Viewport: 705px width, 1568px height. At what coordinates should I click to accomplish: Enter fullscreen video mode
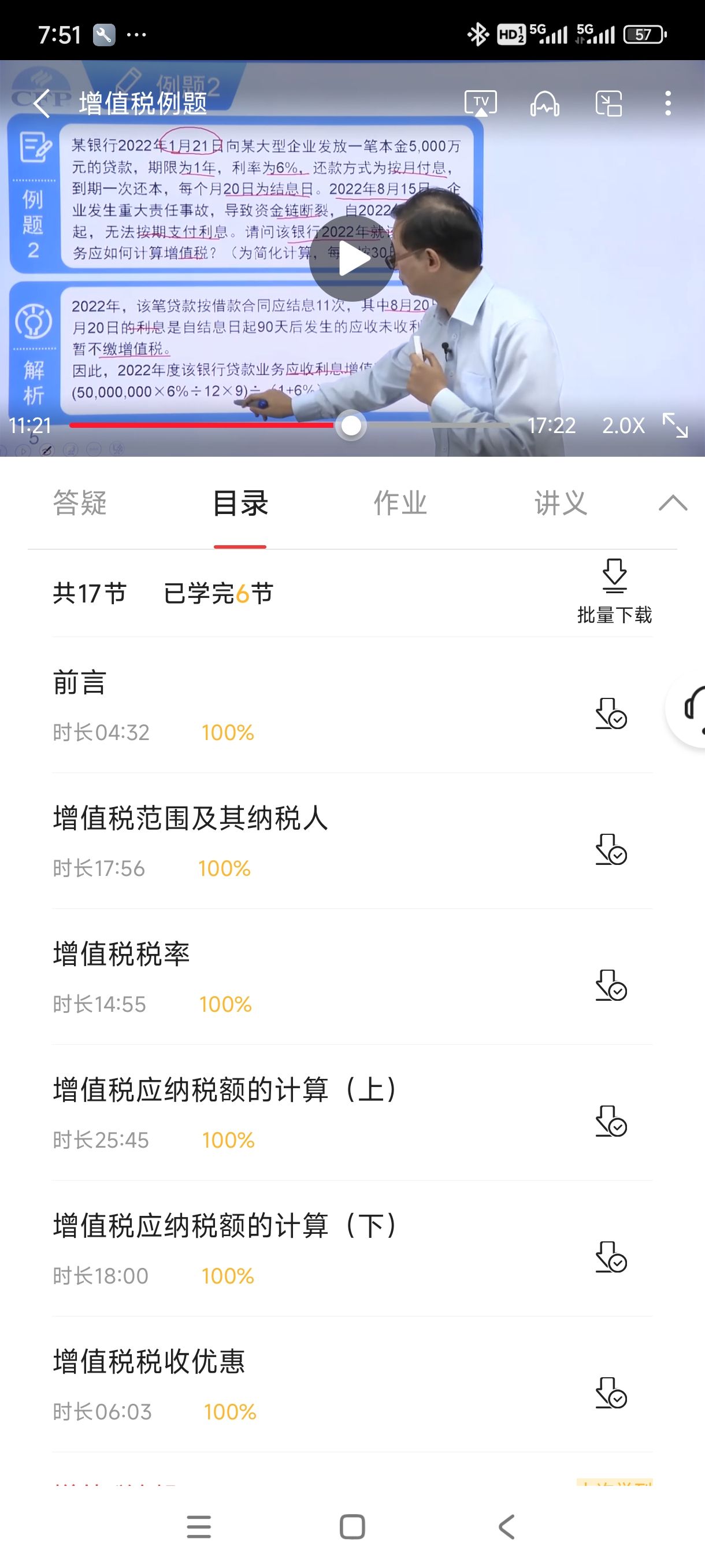675,425
